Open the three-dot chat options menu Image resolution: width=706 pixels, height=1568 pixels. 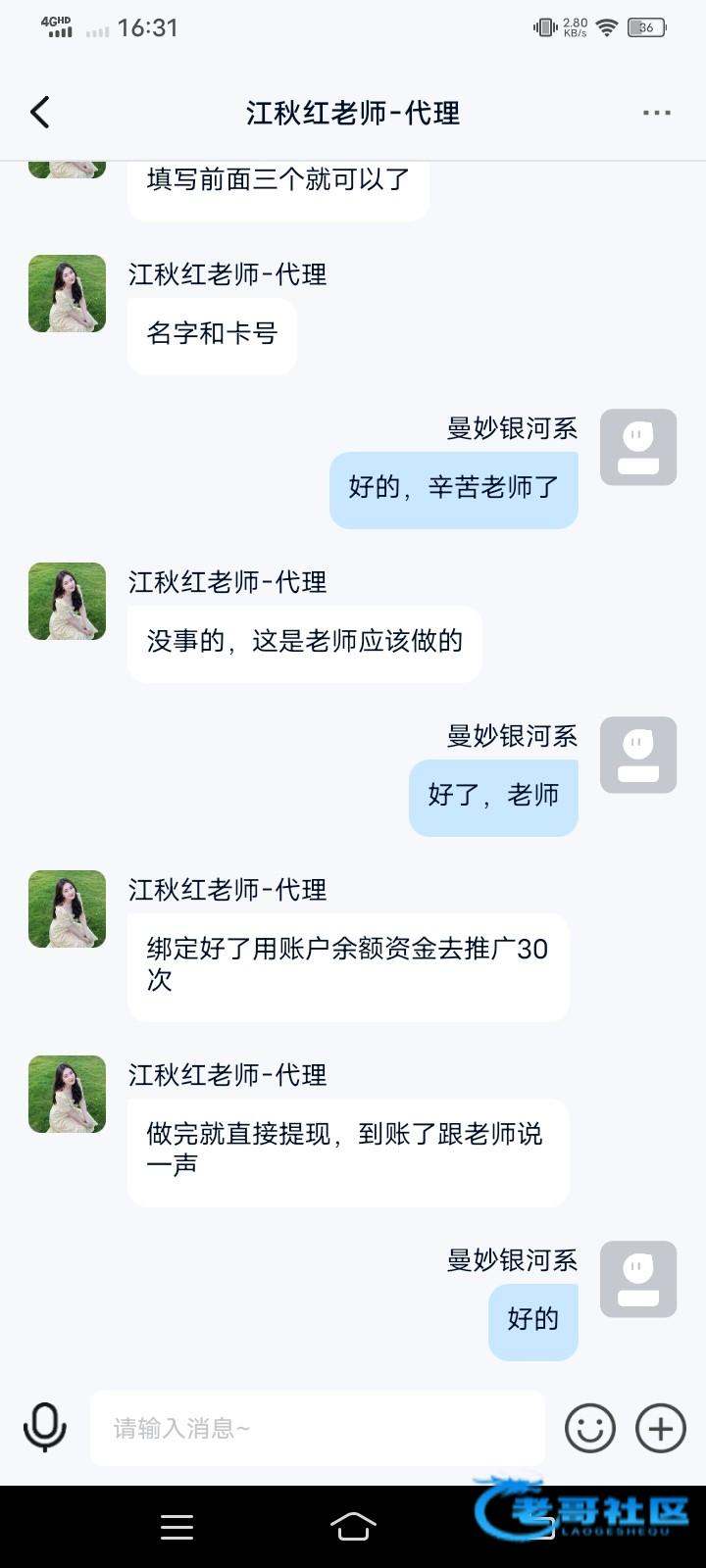coord(656,113)
